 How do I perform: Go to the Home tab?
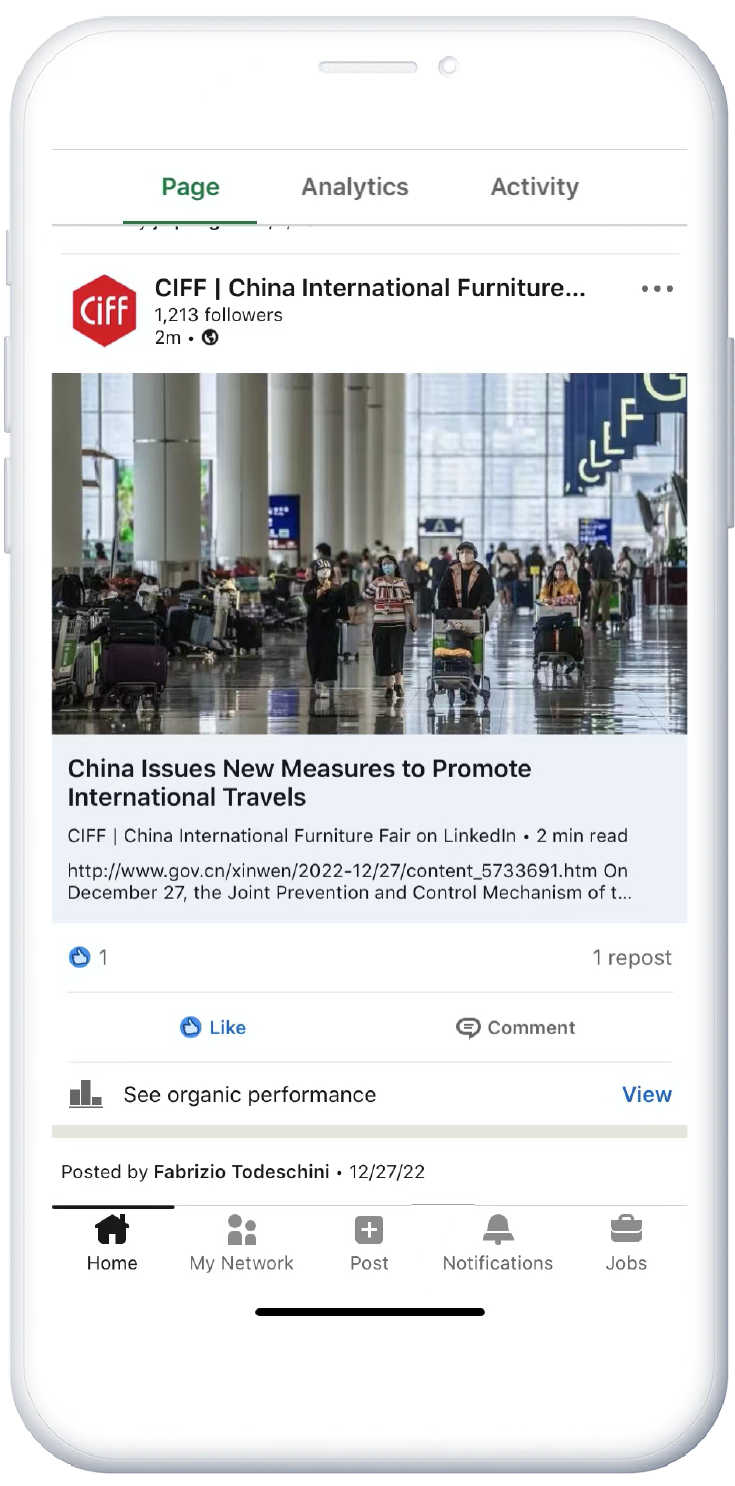(x=112, y=1243)
